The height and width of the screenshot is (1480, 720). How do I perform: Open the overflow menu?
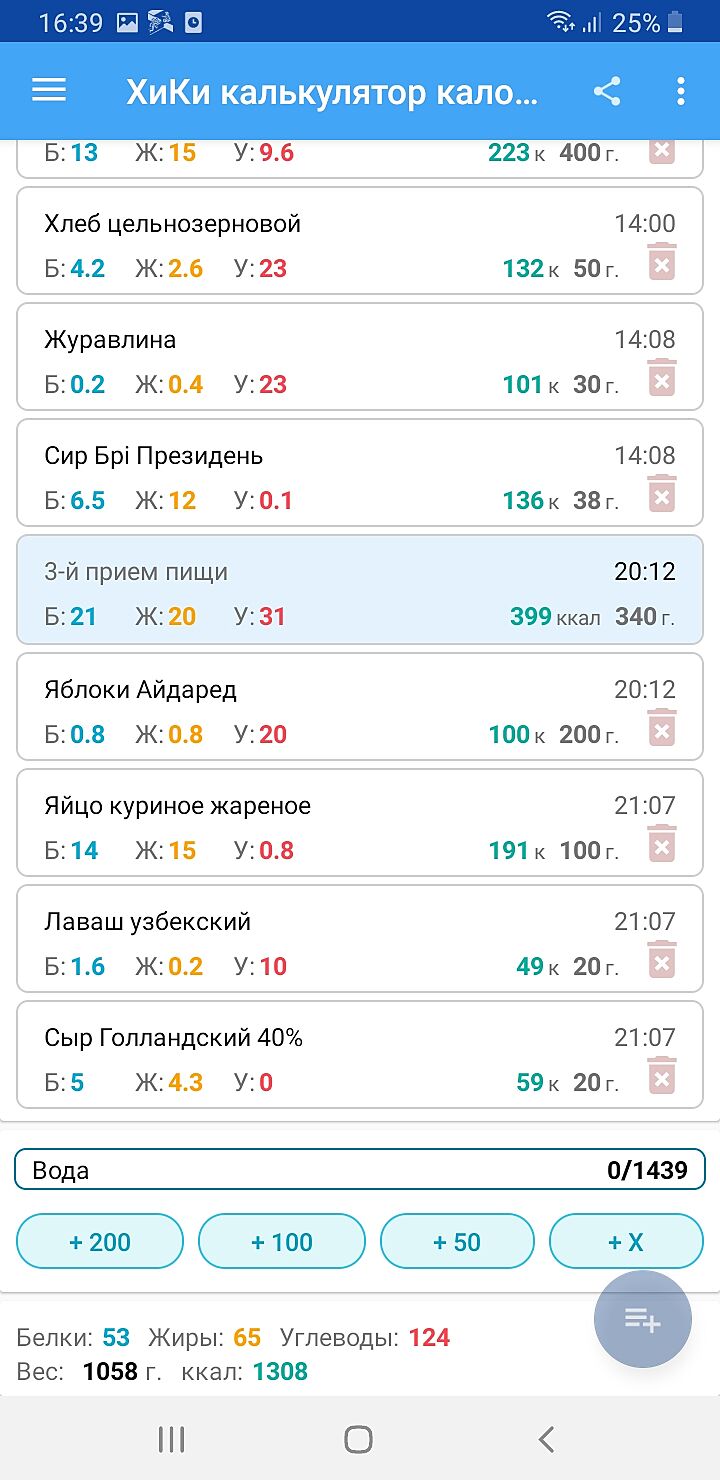(680, 92)
